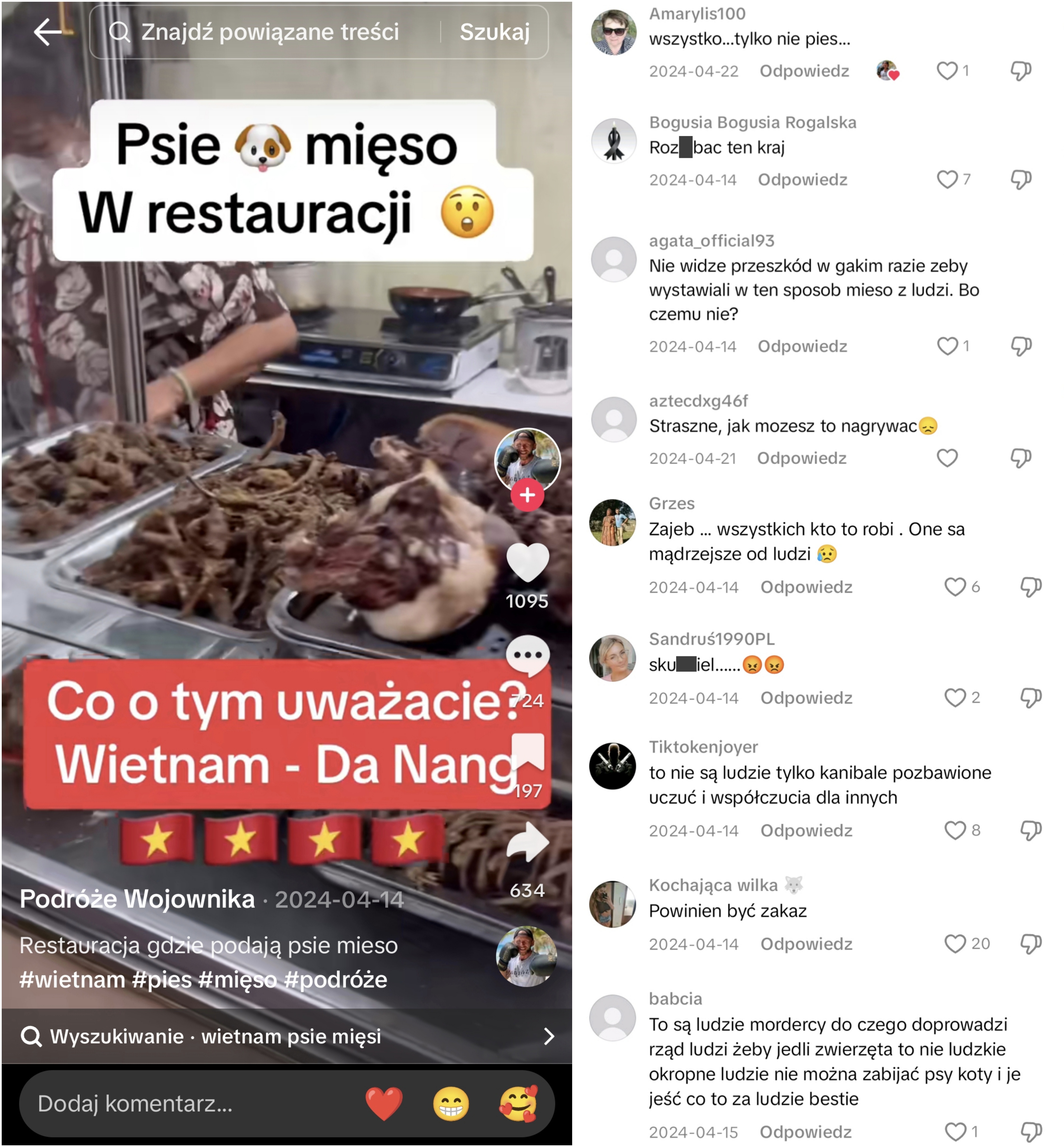Screen dimensions: 1064x1147
Task: Like Bogusia Bogusia Rogalska's comment
Action: [x=947, y=180]
